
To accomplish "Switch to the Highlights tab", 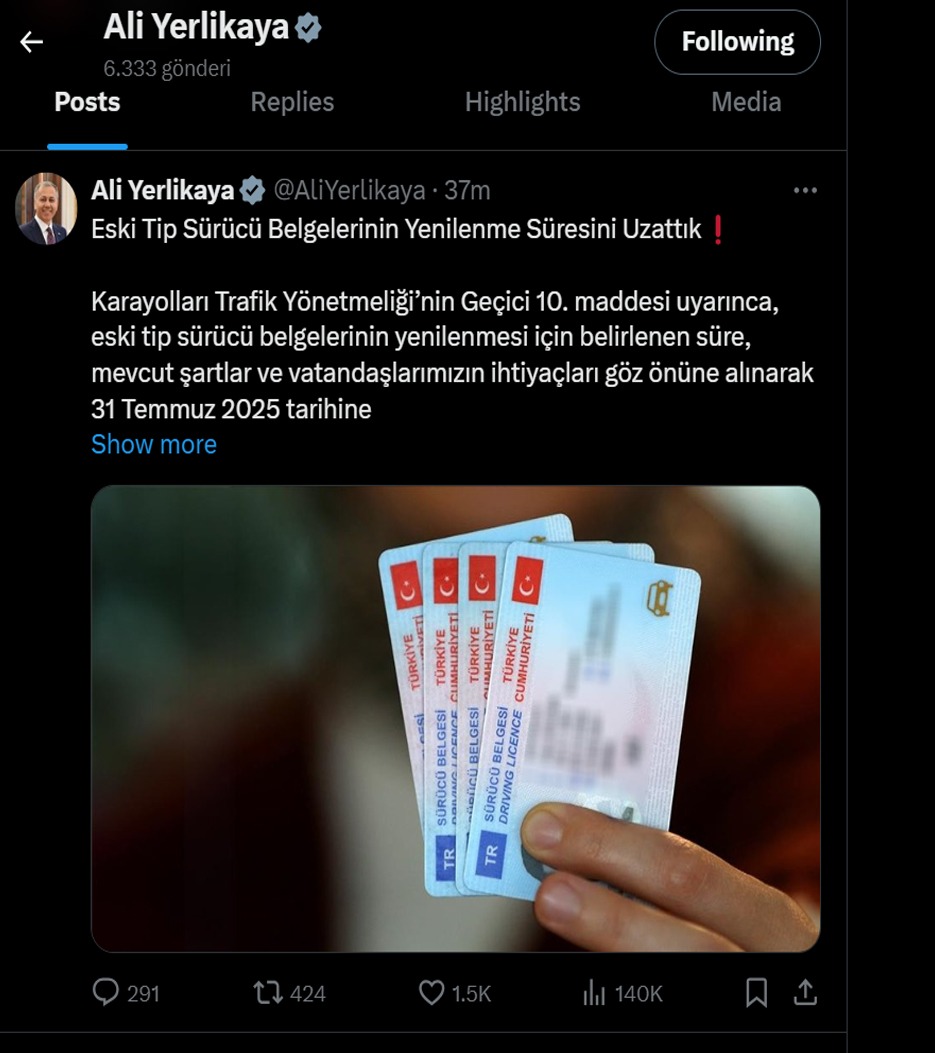I will pyautogui.click(x=522, y=102).
